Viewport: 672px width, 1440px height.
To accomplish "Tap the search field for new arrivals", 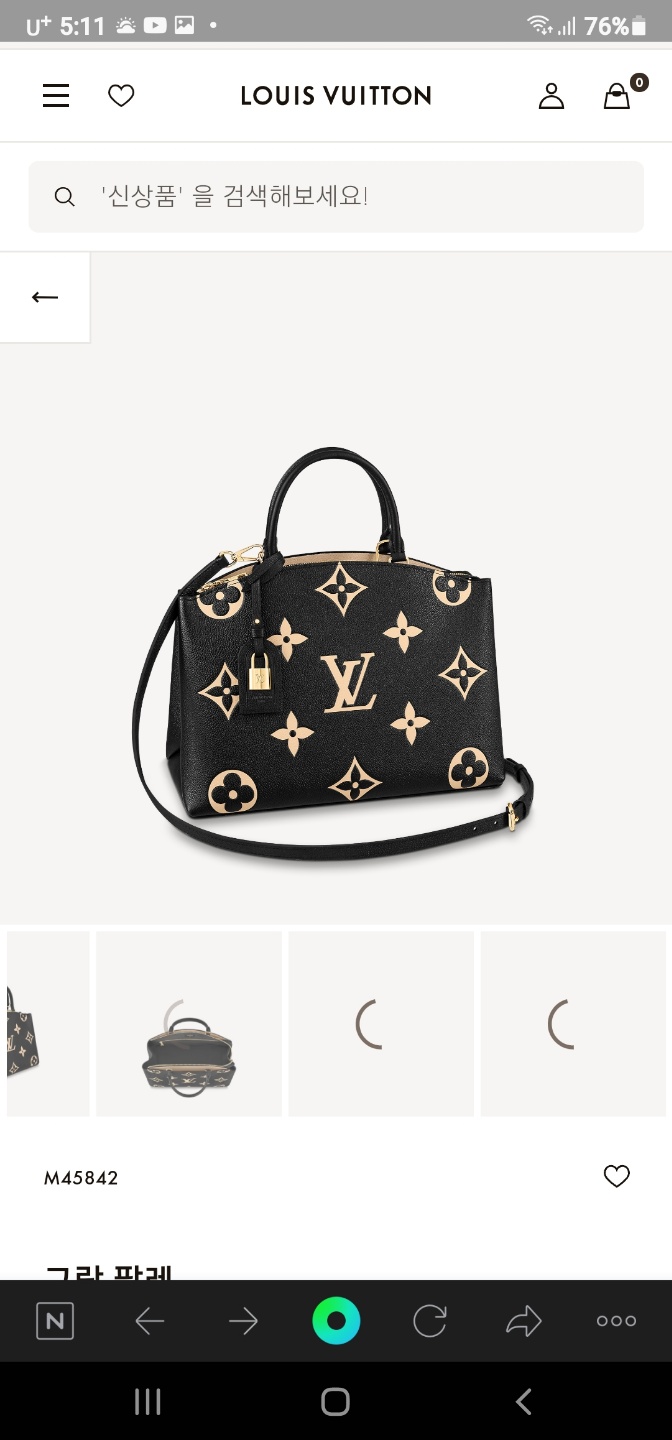I will pyautogui.click(x=336, y=197).
